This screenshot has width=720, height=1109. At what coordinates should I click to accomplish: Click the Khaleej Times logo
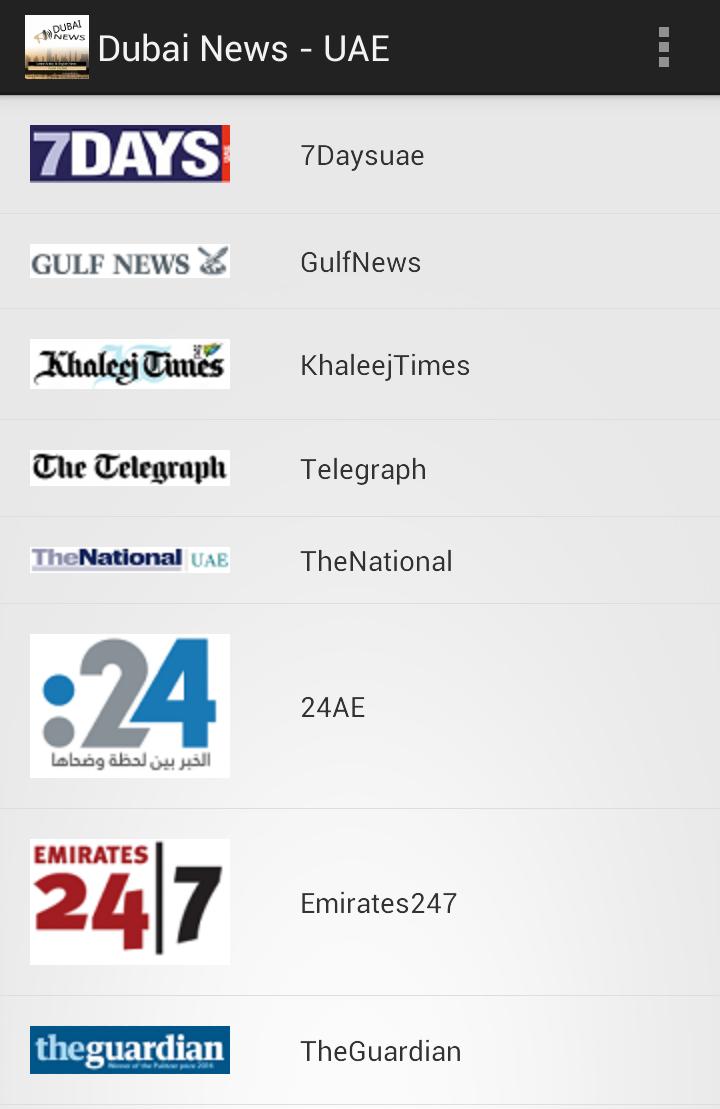point(130,364)
